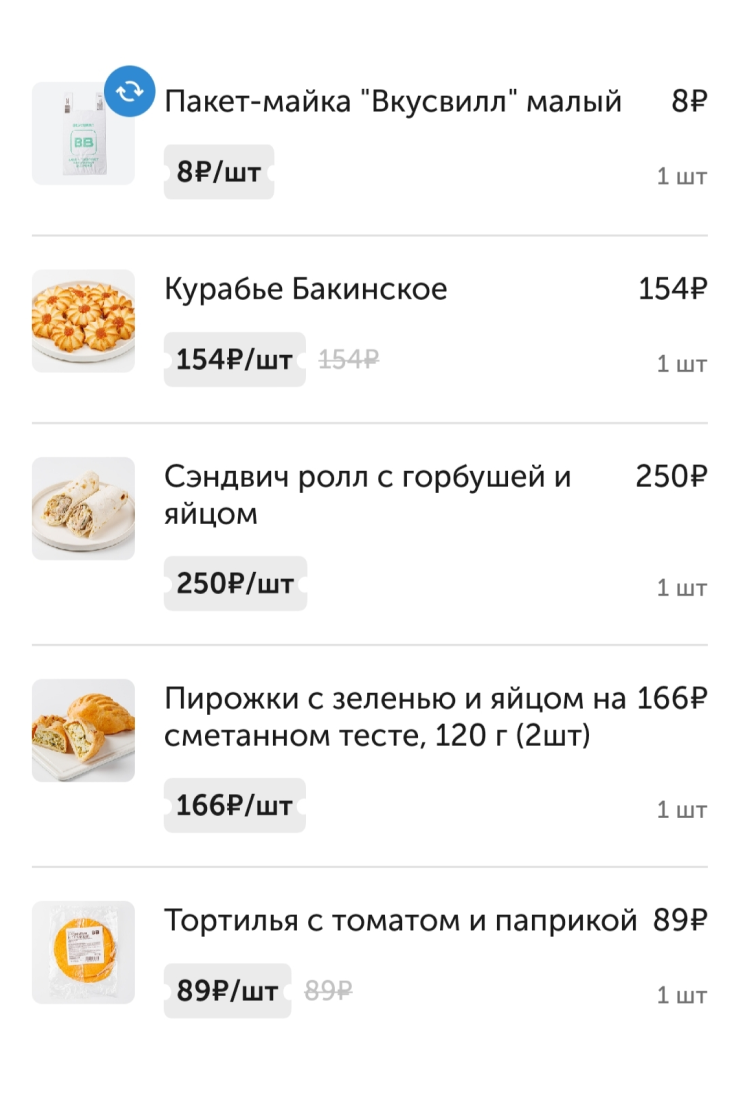This screenshot has width=740, height=1116.
Task: Tap the replace icon on the Пакет-майка item
Action: point(130,91)
